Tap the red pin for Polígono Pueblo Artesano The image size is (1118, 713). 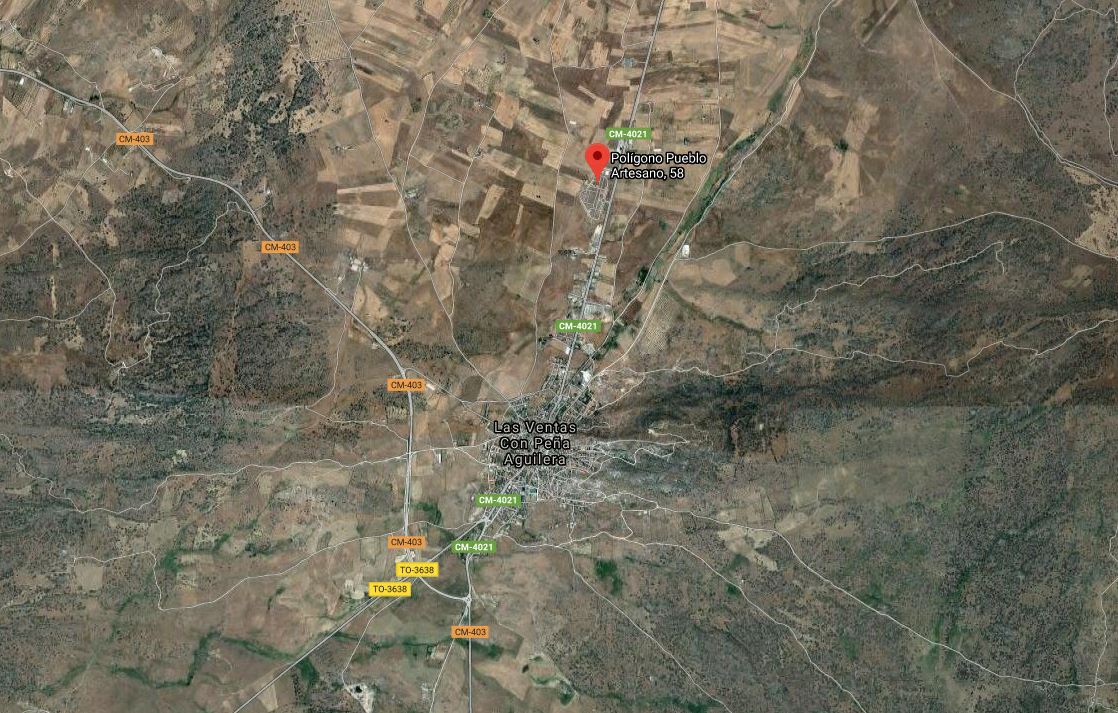597,159
